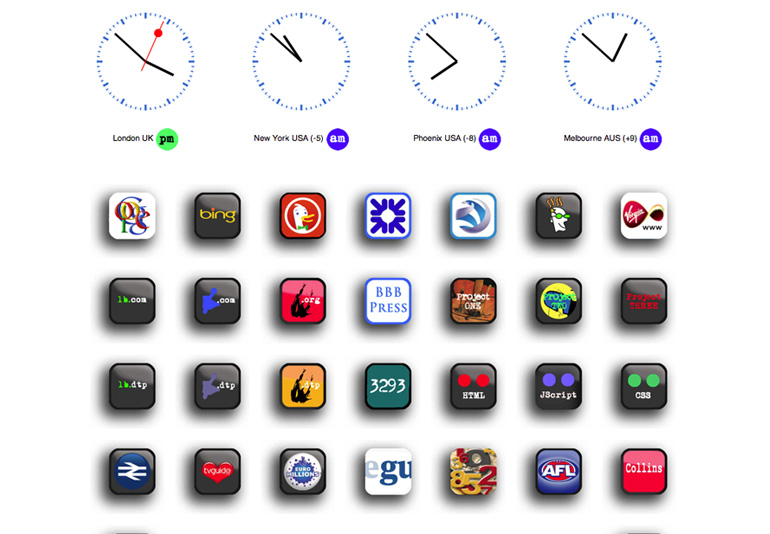Open the green 1b.com tile
The image size is (770, 534).
pyautogui.click(x=132, y=301)
